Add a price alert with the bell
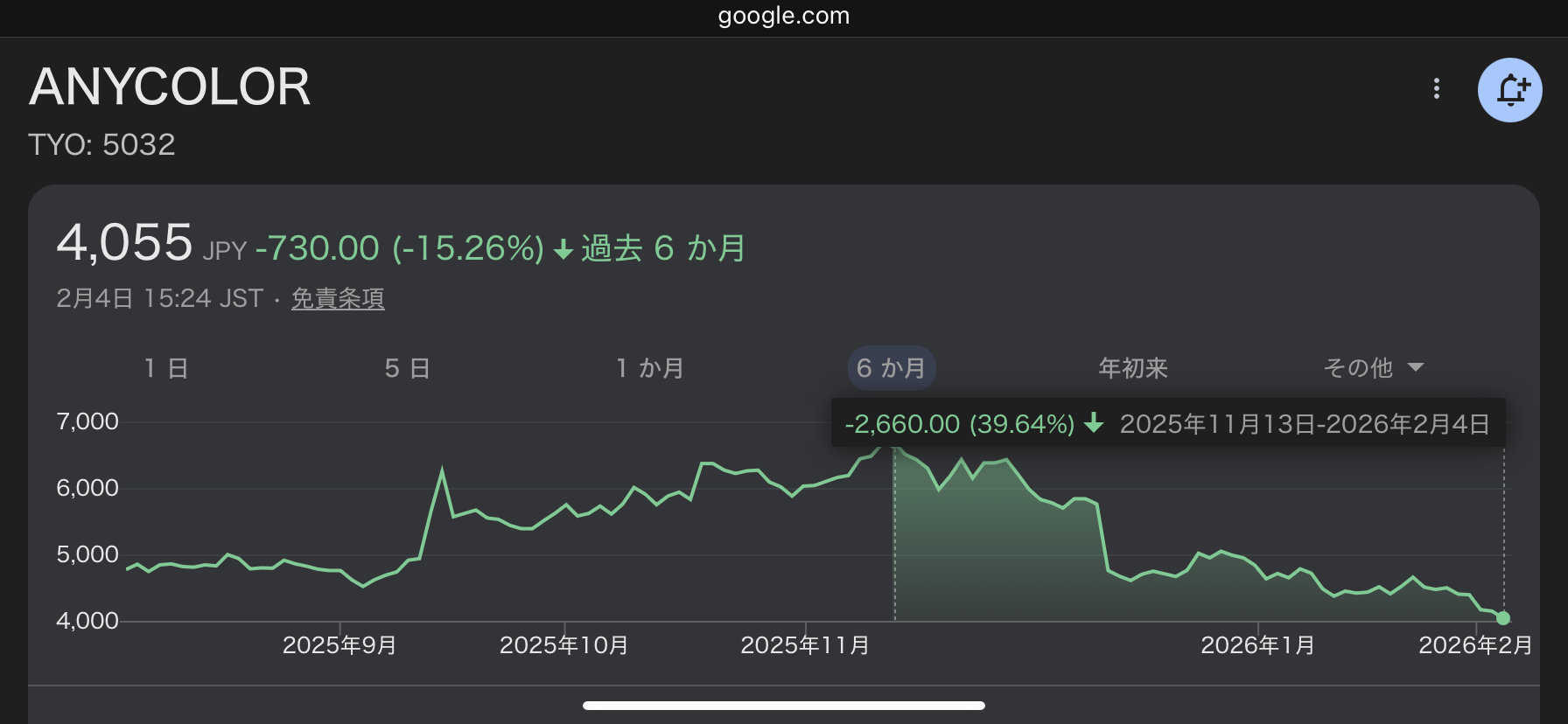 [1509, 90]
